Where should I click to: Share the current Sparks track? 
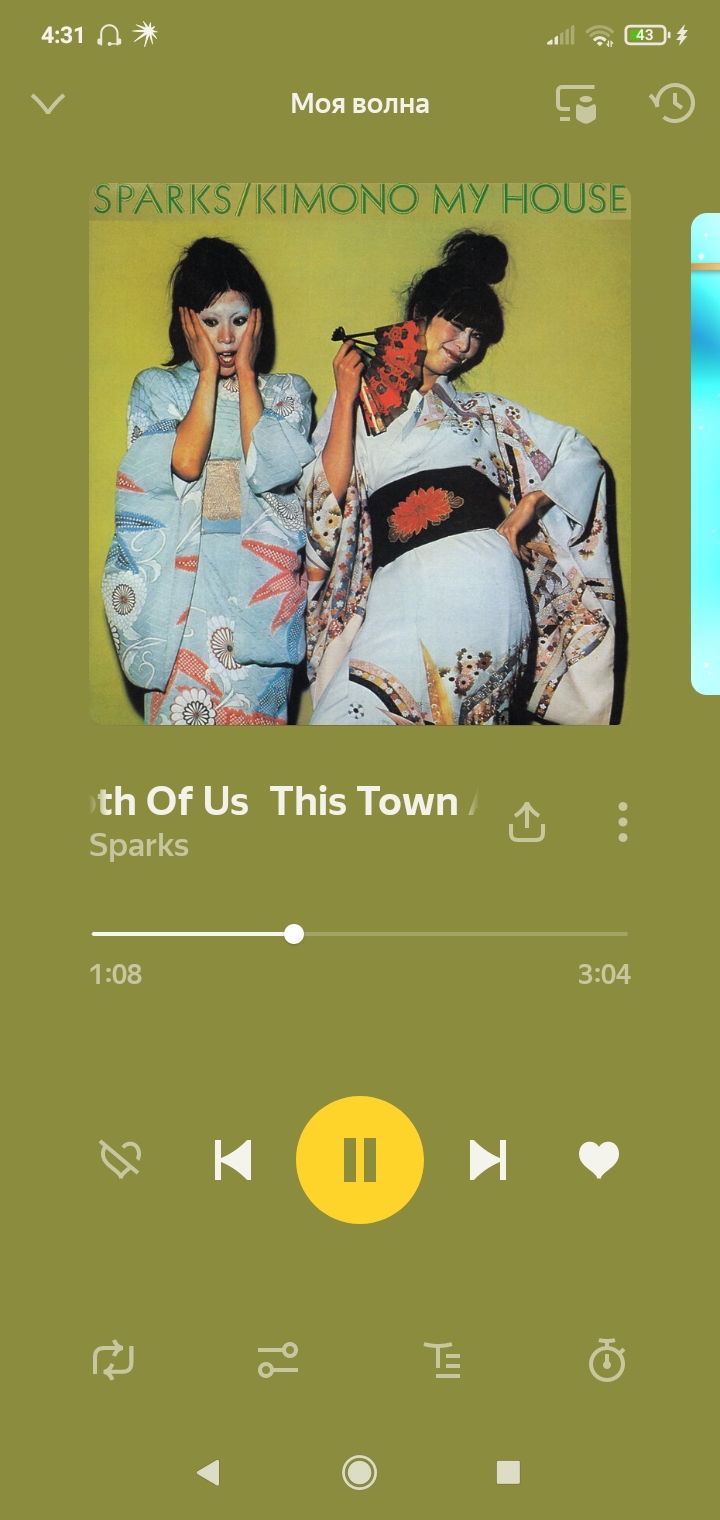tap(527, 822)
